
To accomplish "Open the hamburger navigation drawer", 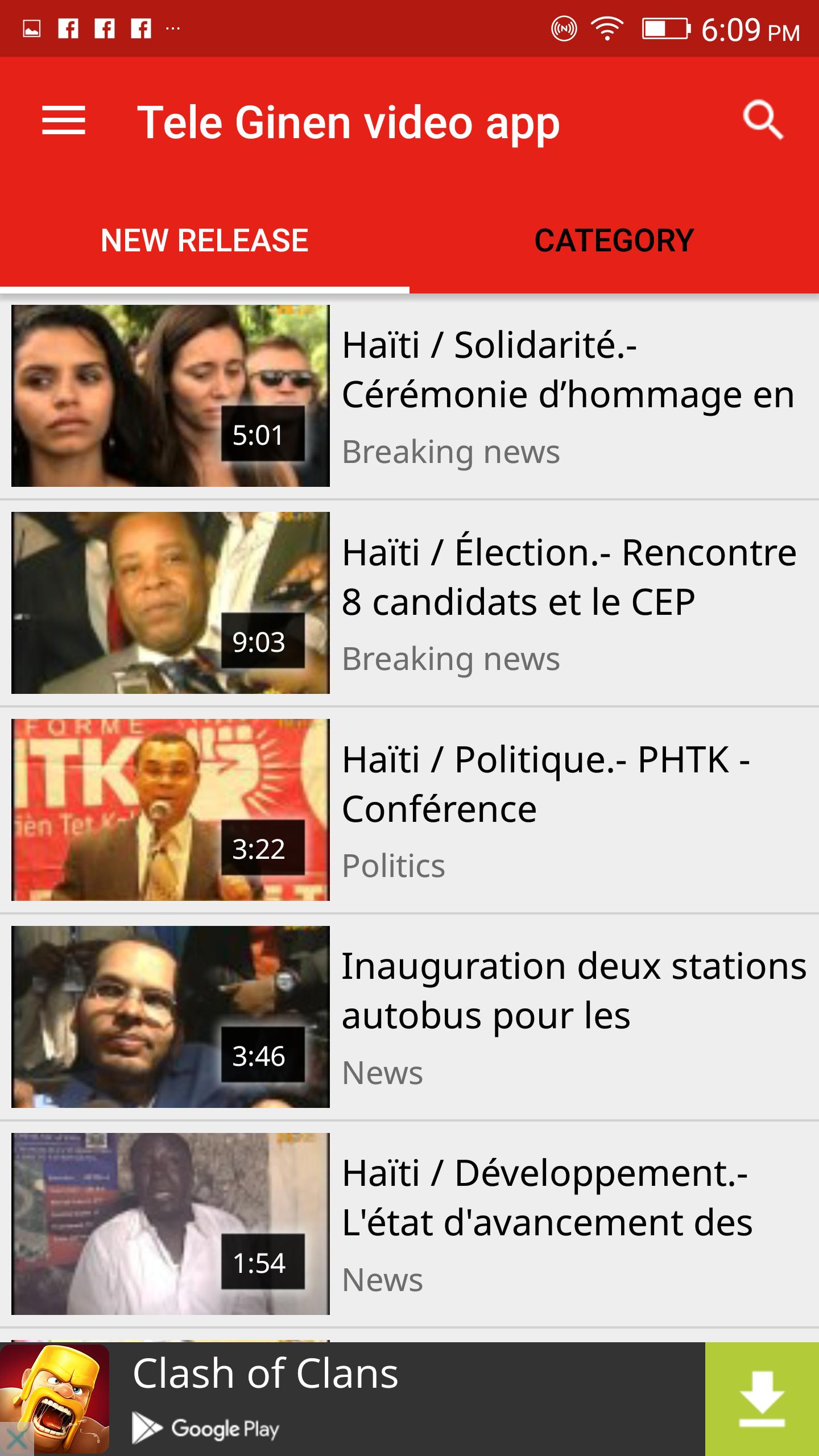I will tap(63, 121).
